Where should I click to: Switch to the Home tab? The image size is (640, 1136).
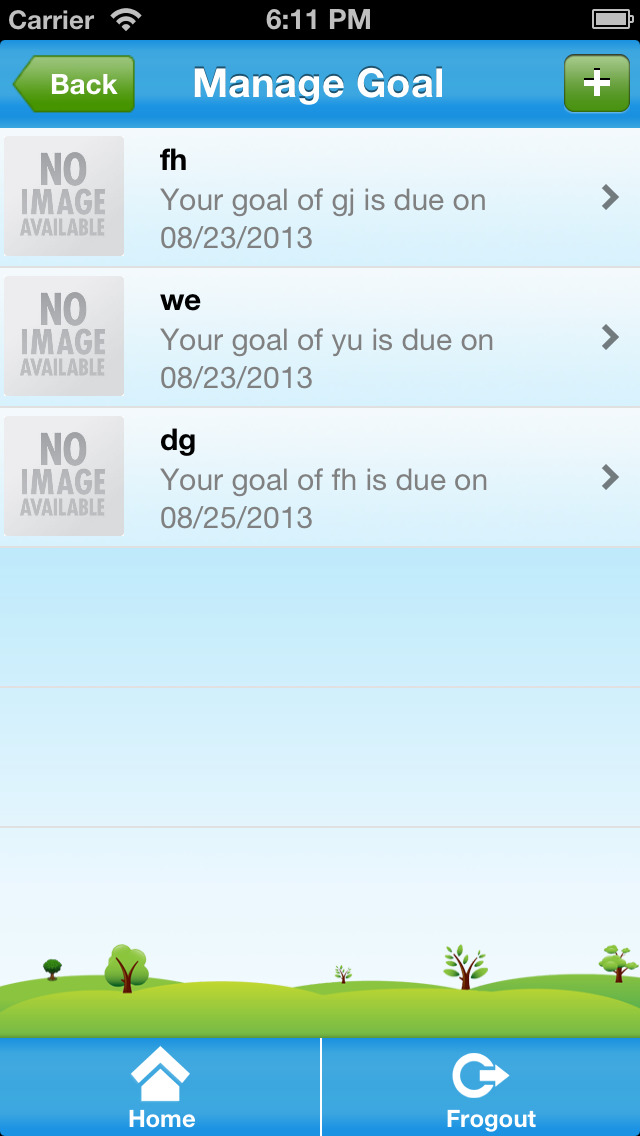tap(160, 1087)
